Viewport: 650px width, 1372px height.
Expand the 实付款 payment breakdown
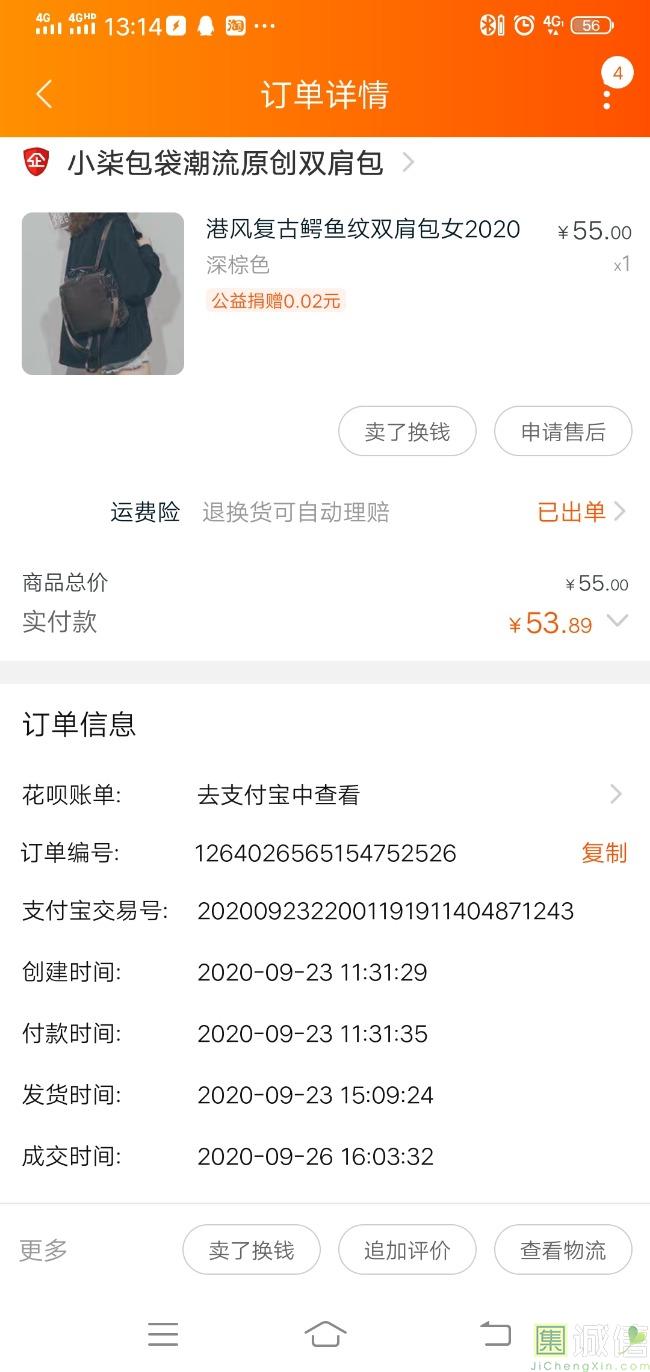[617, 621]
